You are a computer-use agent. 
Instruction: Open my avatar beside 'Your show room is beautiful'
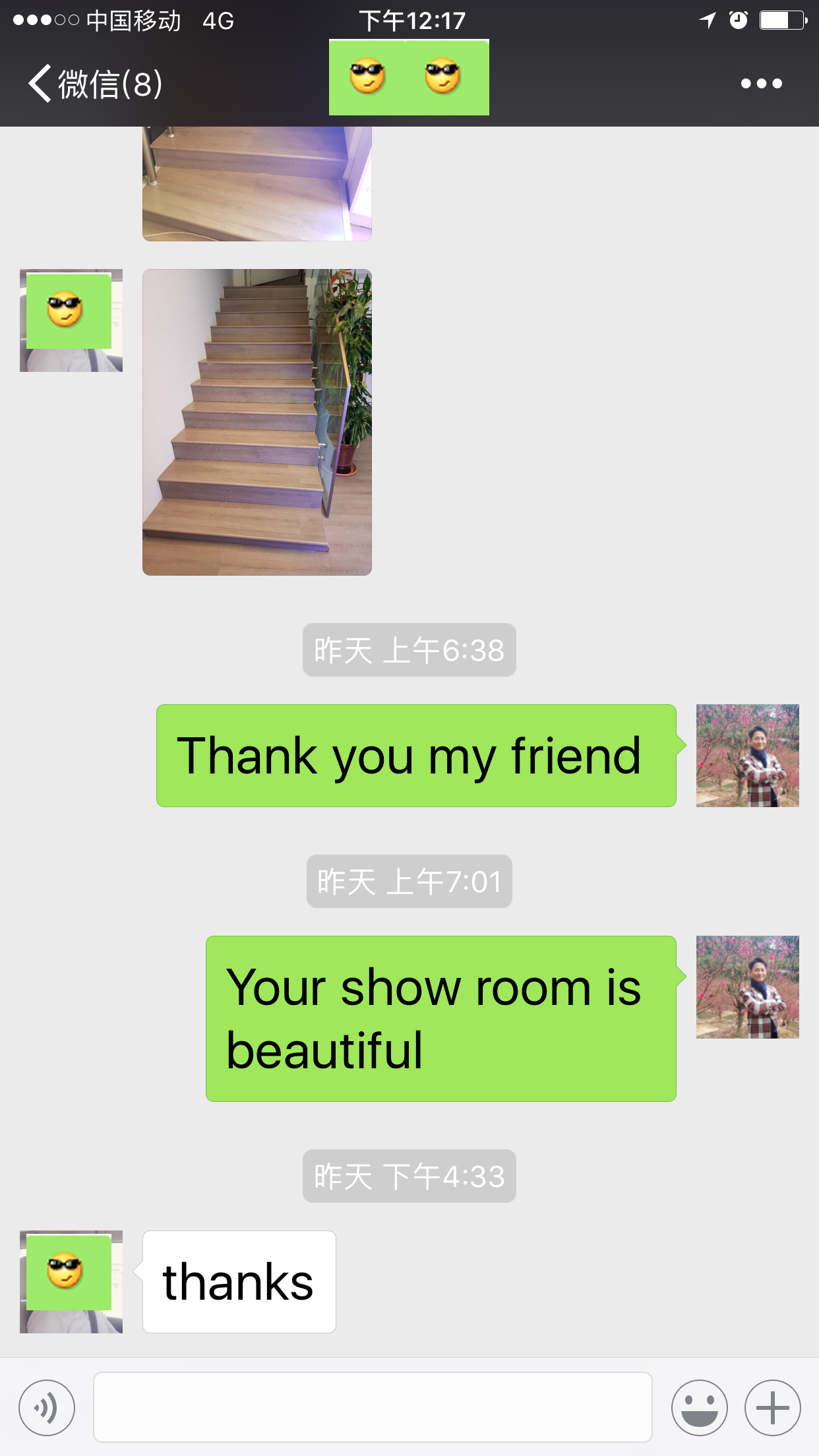[747, 987]
